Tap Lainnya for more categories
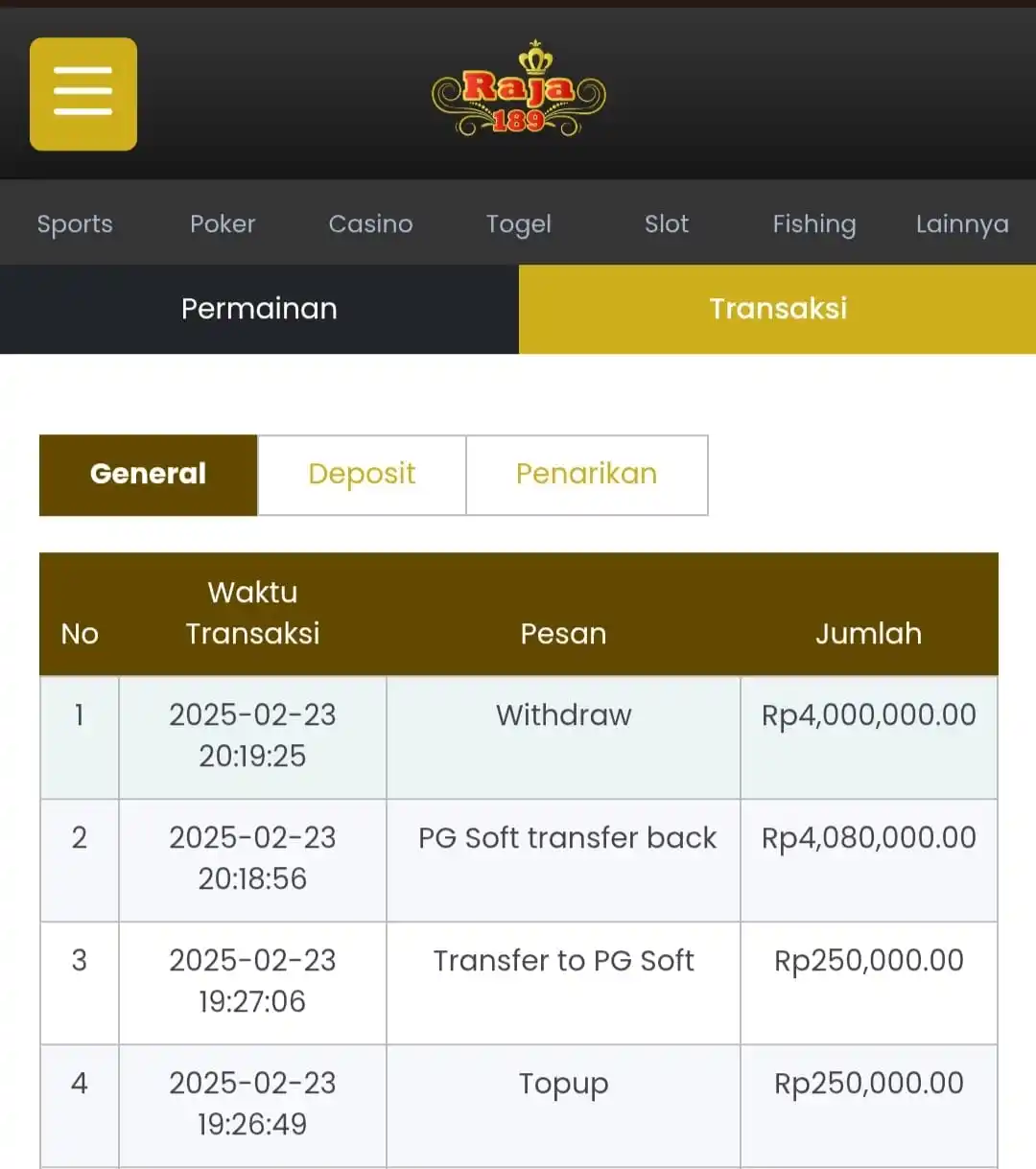Viewport: 1036px width, 1169px height. (x=961, y=223)
